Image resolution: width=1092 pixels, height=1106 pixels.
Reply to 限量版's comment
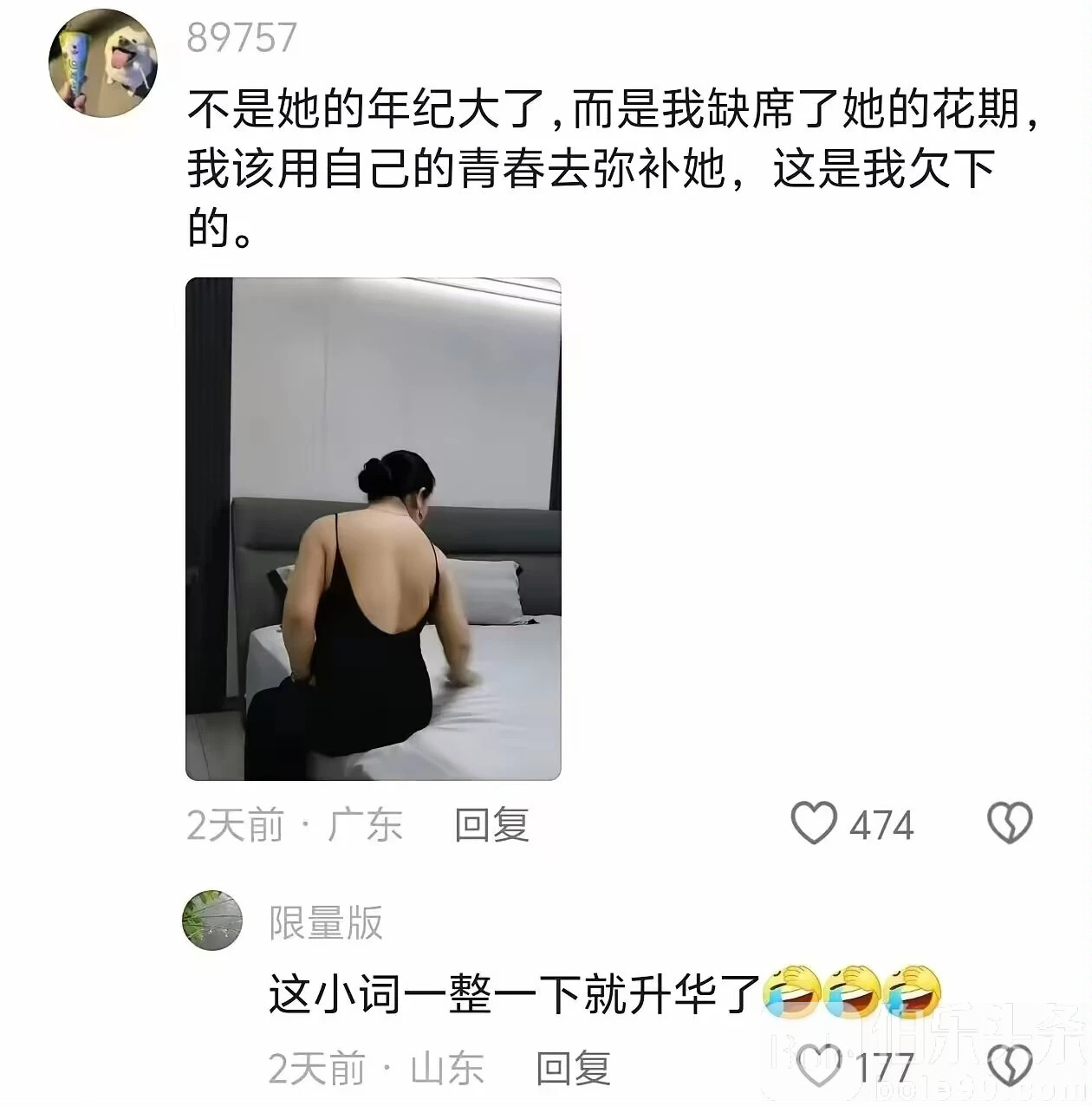click(573, 1068)
